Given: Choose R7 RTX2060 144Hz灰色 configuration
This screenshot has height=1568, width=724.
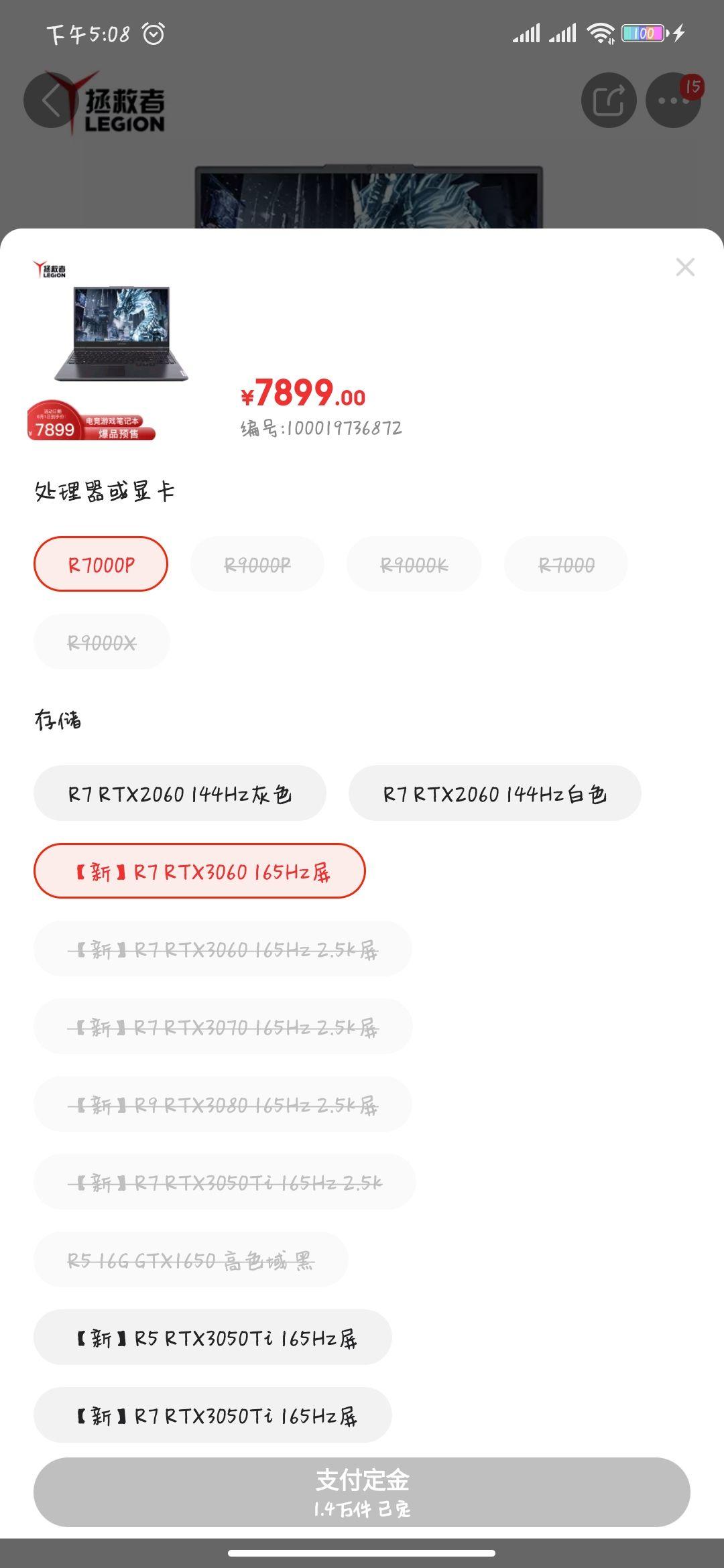Looking at the screenshot, I should click(x=180, y=793).
